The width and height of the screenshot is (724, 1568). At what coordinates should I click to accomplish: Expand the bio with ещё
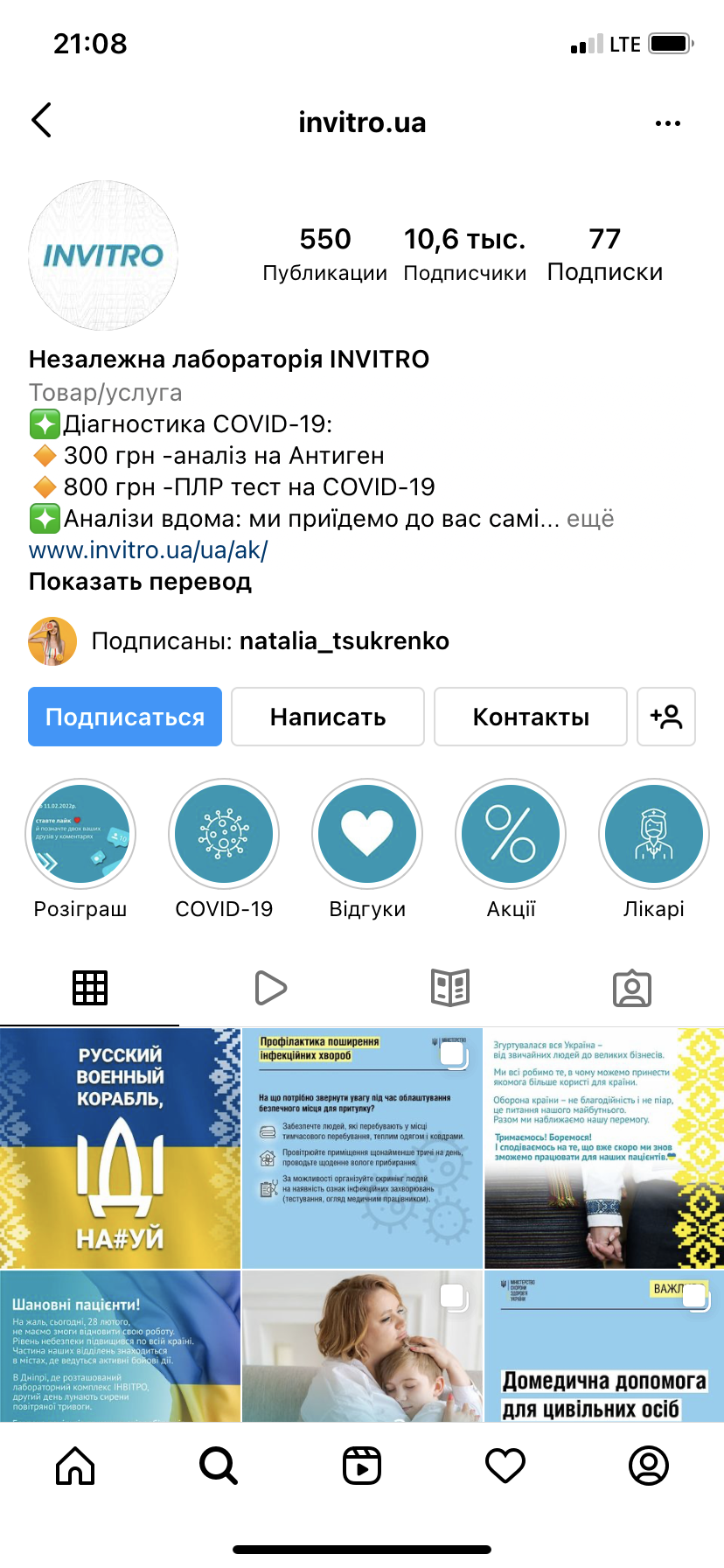pyautogui.click(x=590, y=519)
